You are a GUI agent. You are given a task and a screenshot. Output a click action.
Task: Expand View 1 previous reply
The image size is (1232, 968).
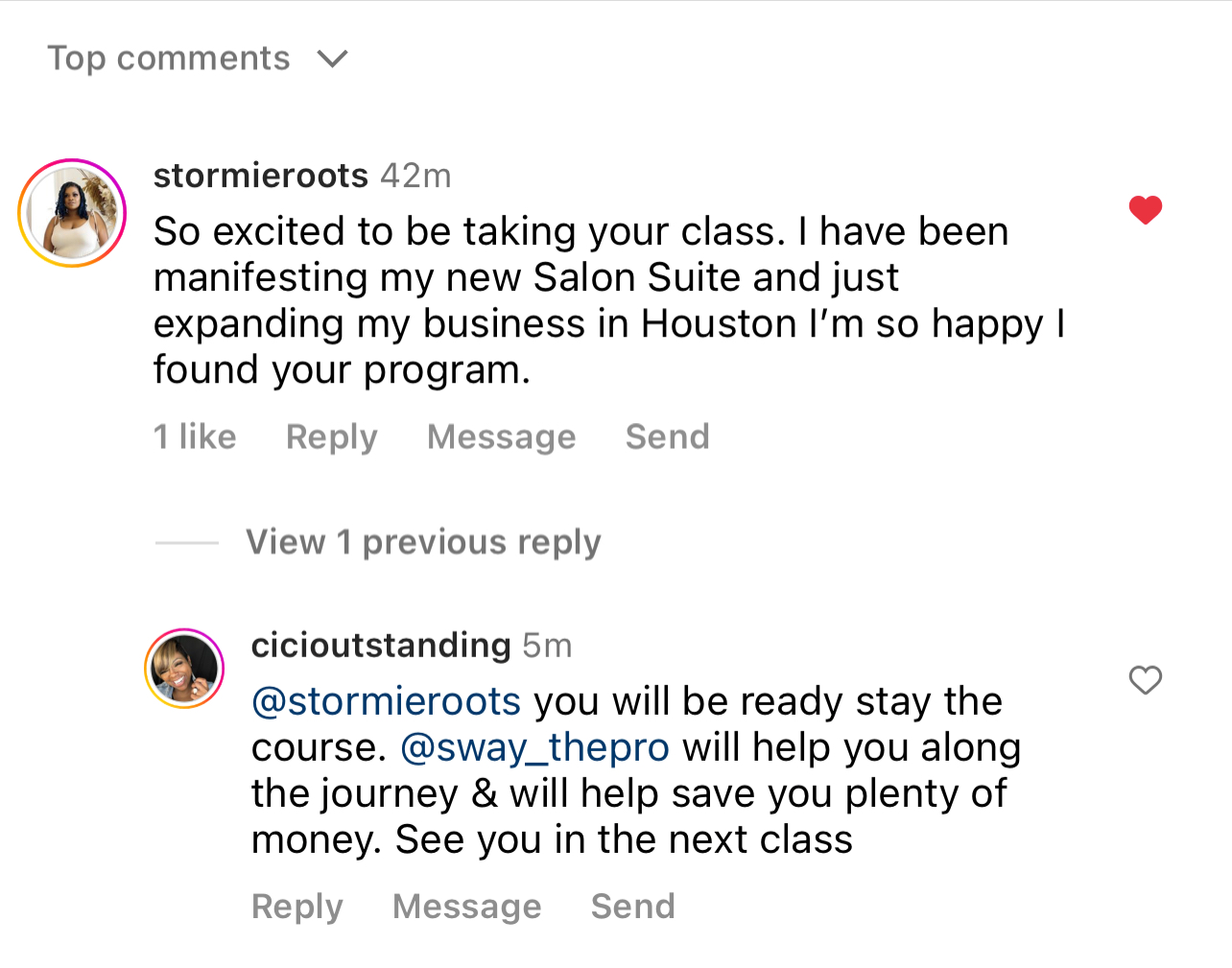[423, 543]
